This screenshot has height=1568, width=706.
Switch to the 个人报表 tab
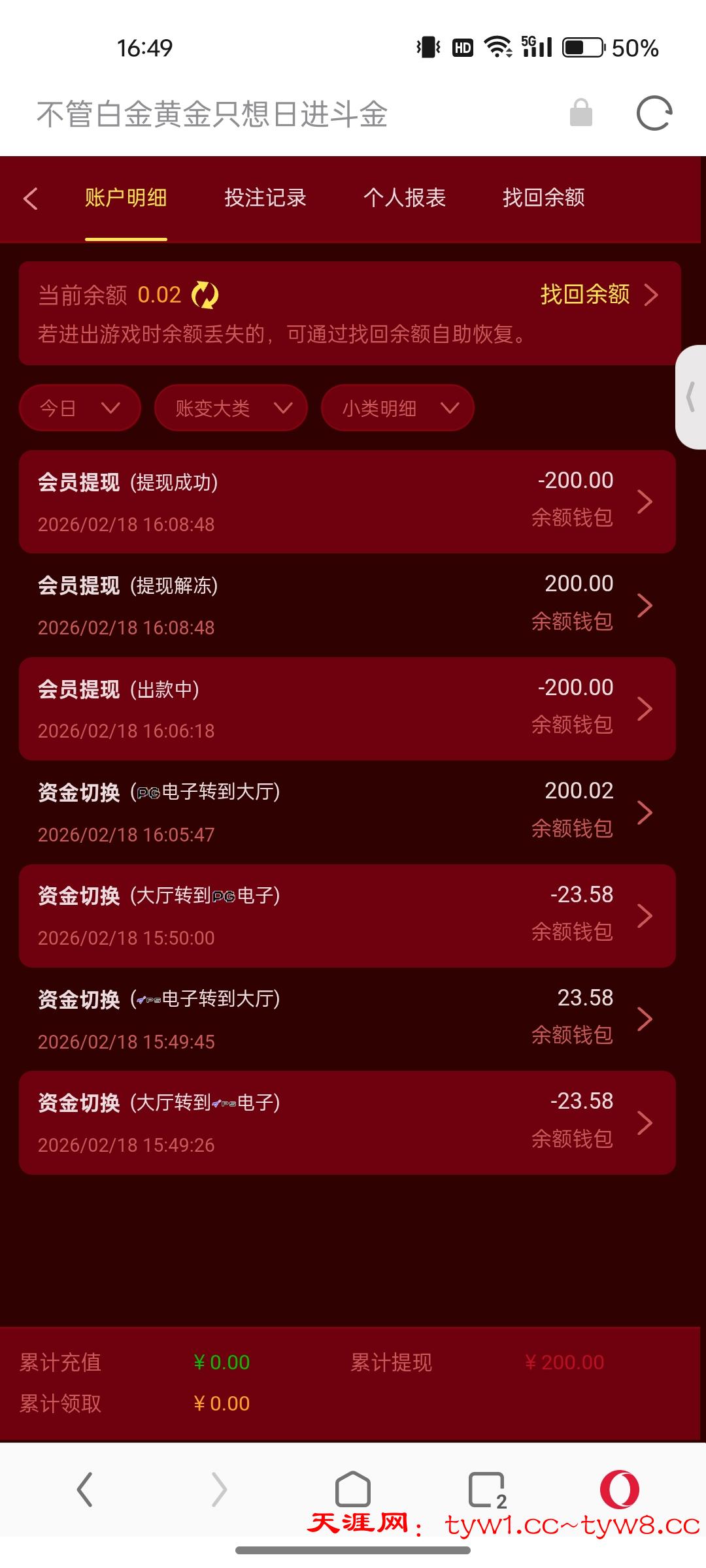coord(404,197)
